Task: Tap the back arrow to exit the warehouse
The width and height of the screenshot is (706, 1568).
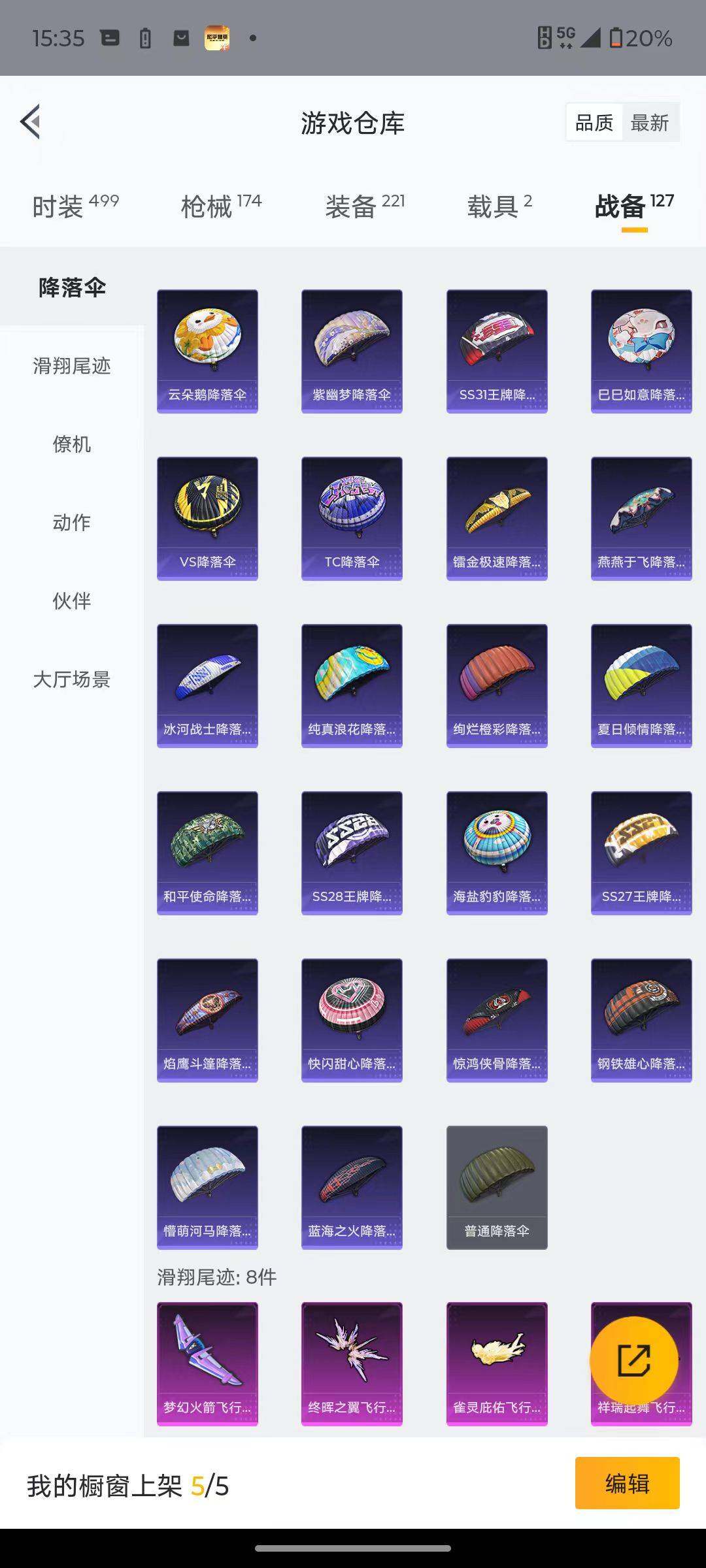Action: tap(30, 122)
